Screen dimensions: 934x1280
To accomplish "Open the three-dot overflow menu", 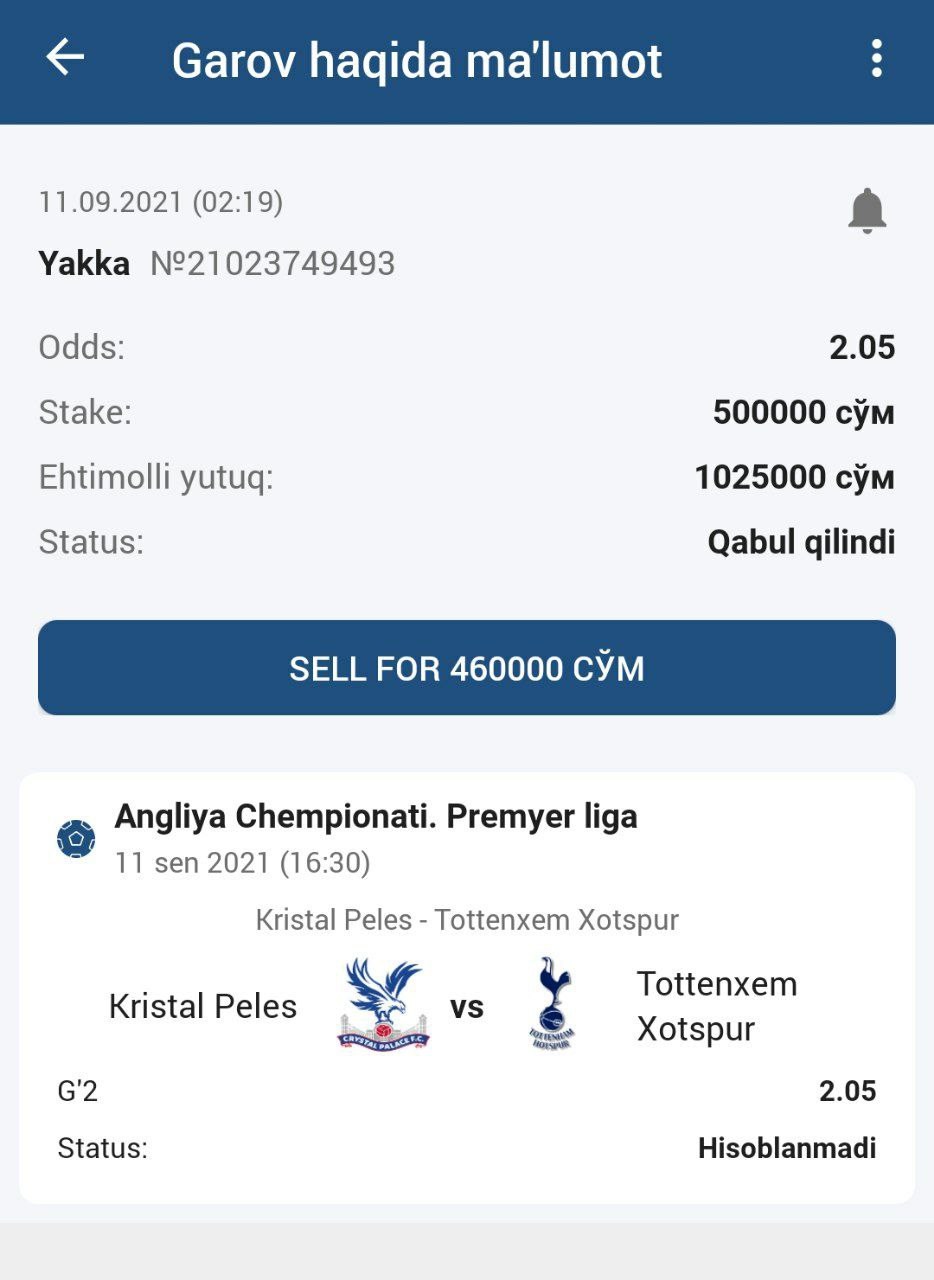I will tap(876, 59).
